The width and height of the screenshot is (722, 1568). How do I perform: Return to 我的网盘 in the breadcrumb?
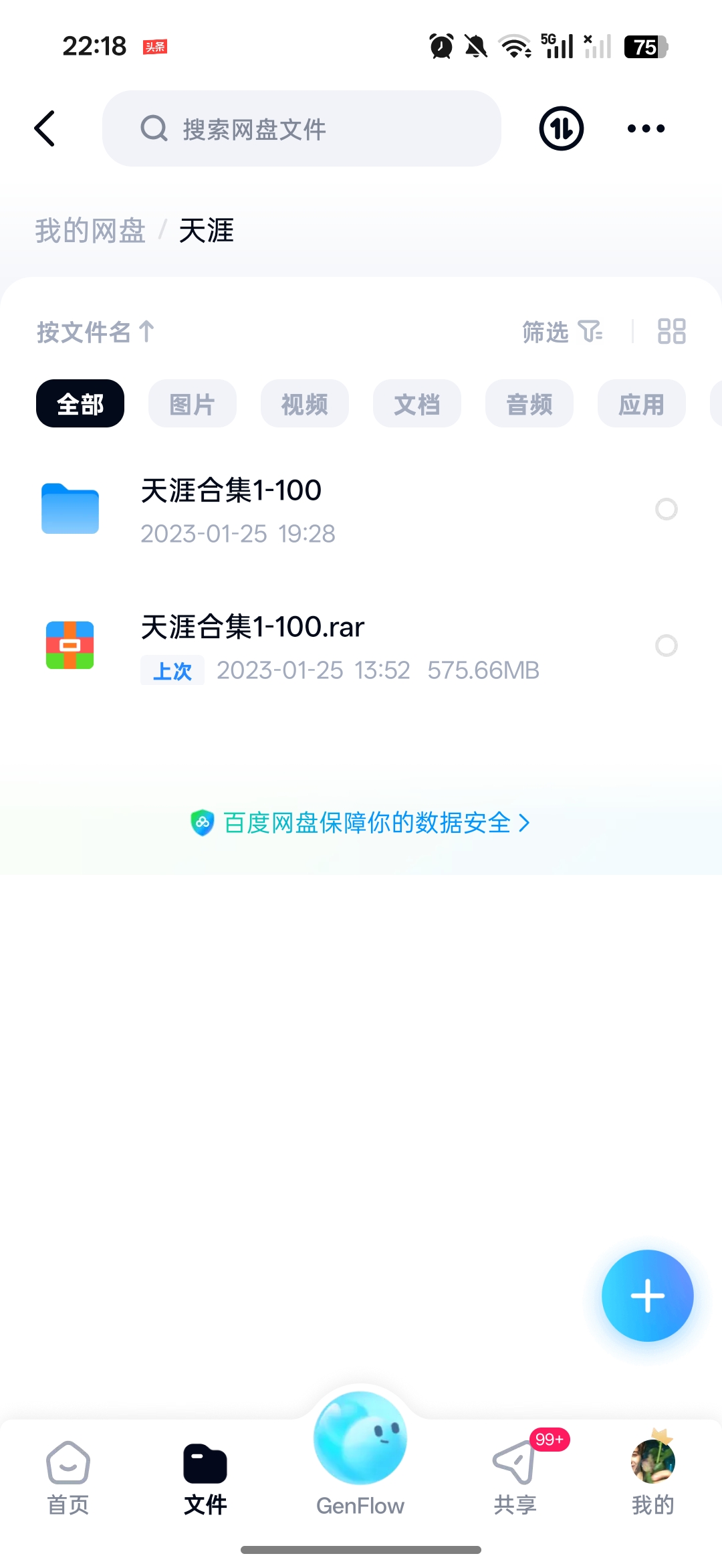pyautogui.click(x=90, y=231)
